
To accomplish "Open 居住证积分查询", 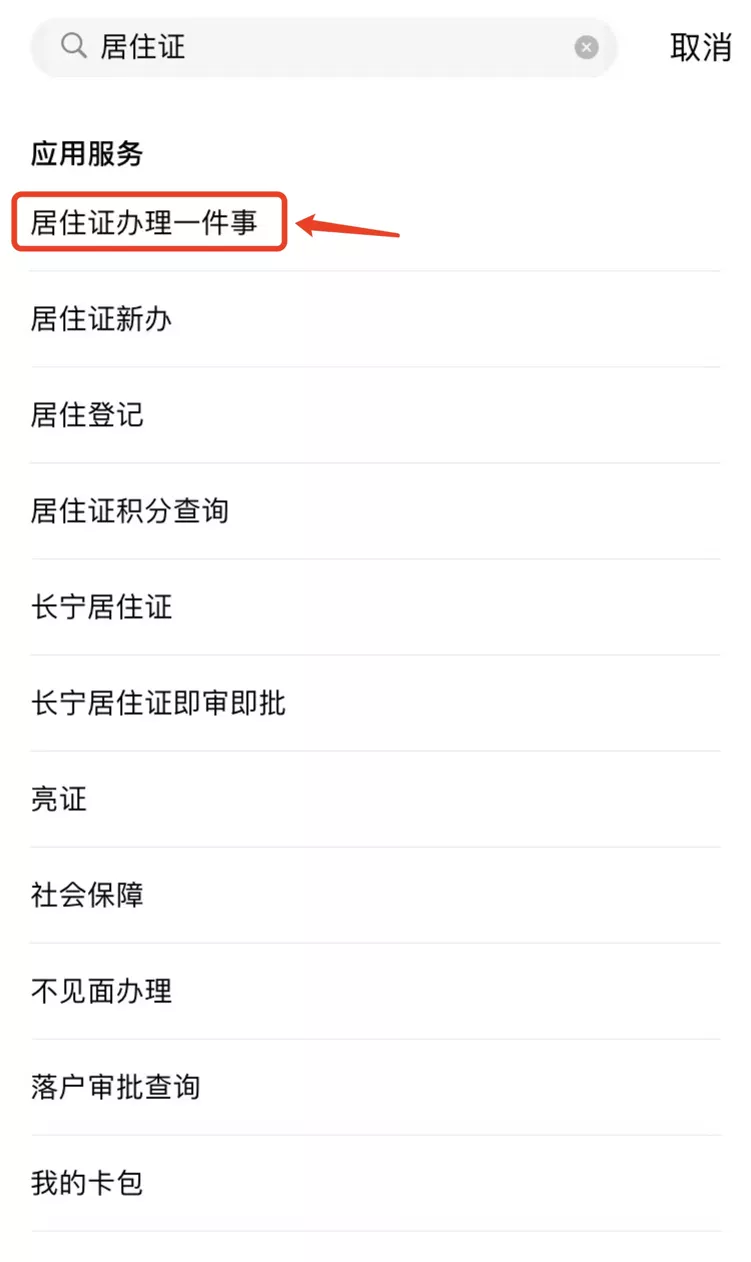I will click(x=374, y=511).
